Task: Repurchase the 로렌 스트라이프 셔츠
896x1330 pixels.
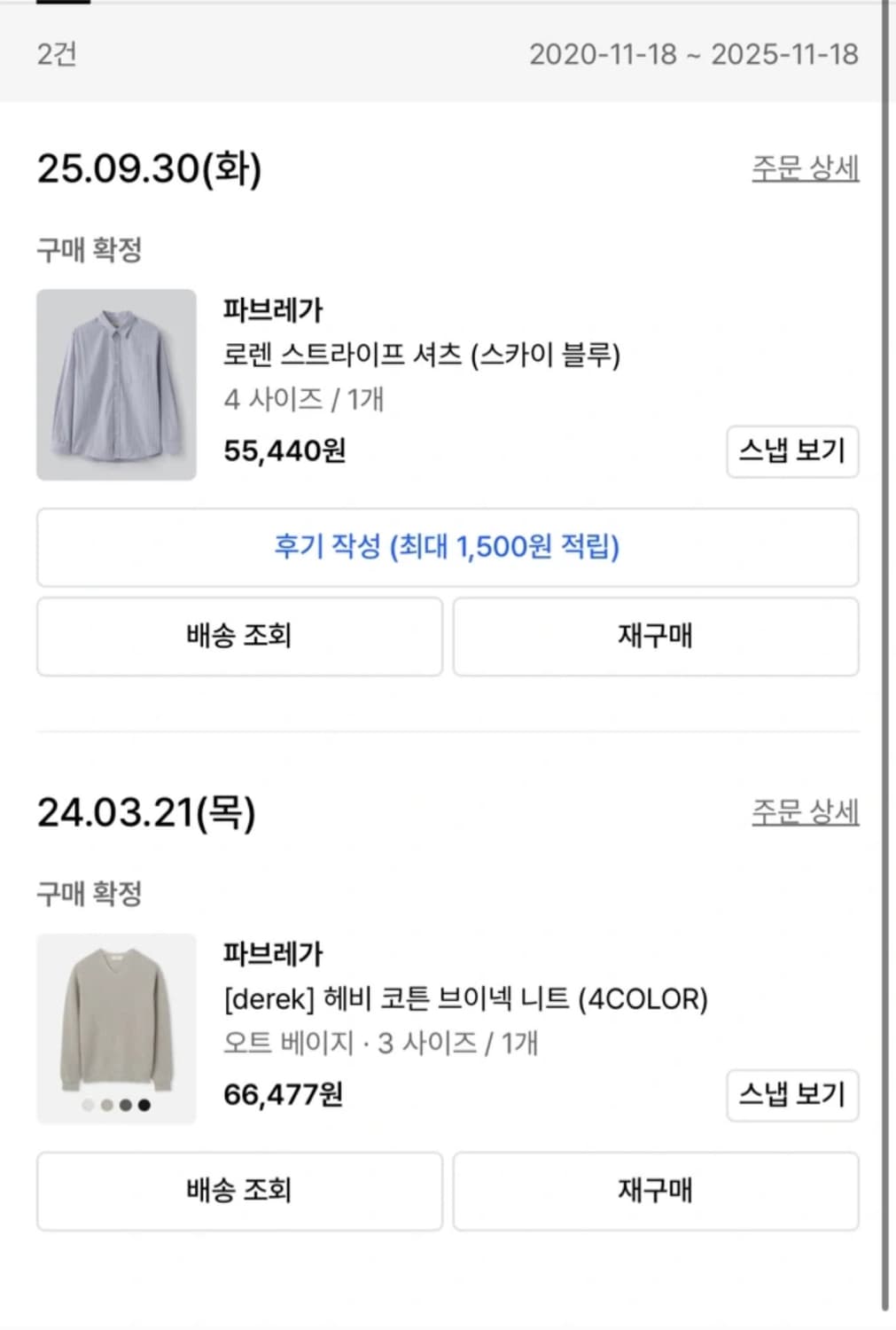Action: tap(657, 637)
